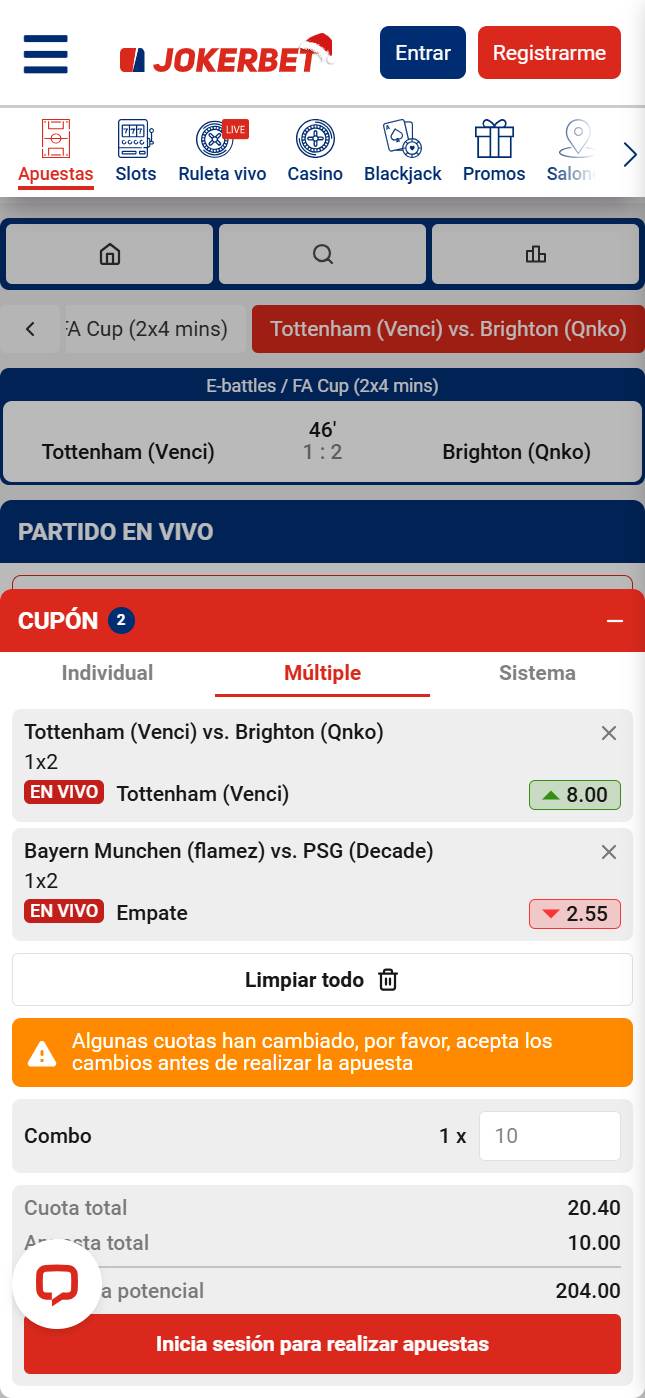
Task: Minimize the Cupón bet slip
Action: (x=614, y=621)
